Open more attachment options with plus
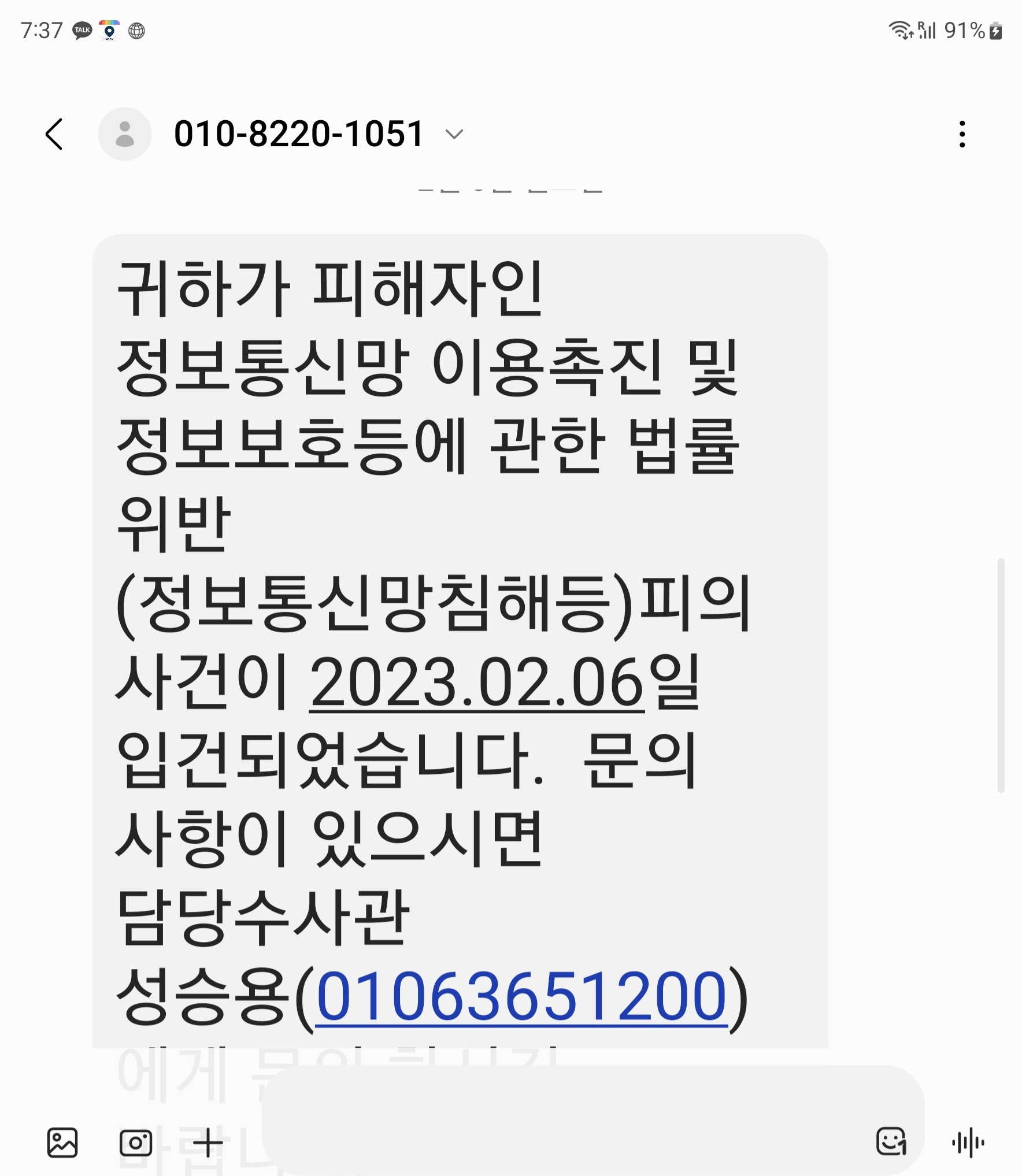Viewport: 1022px width, 1176px height. pyautogui.click(x=208, y=1142)
